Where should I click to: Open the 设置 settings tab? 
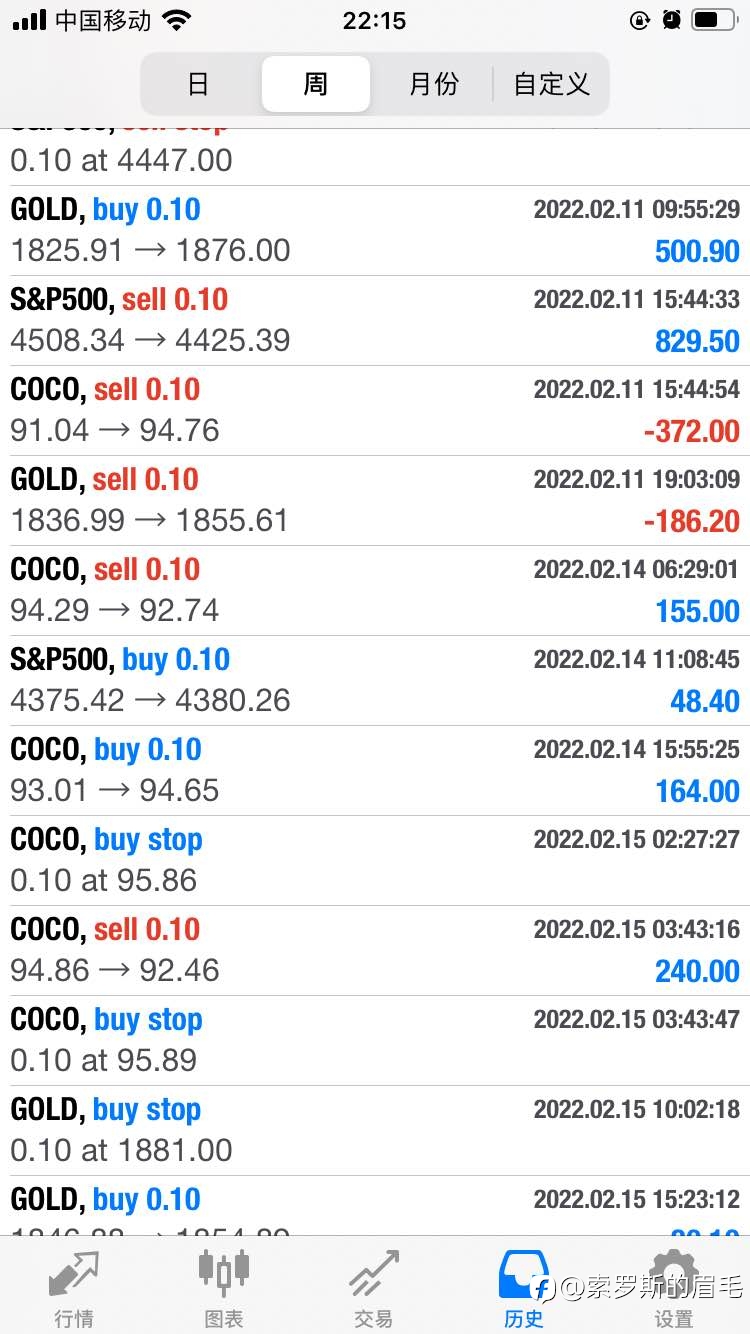(674, 1288)
